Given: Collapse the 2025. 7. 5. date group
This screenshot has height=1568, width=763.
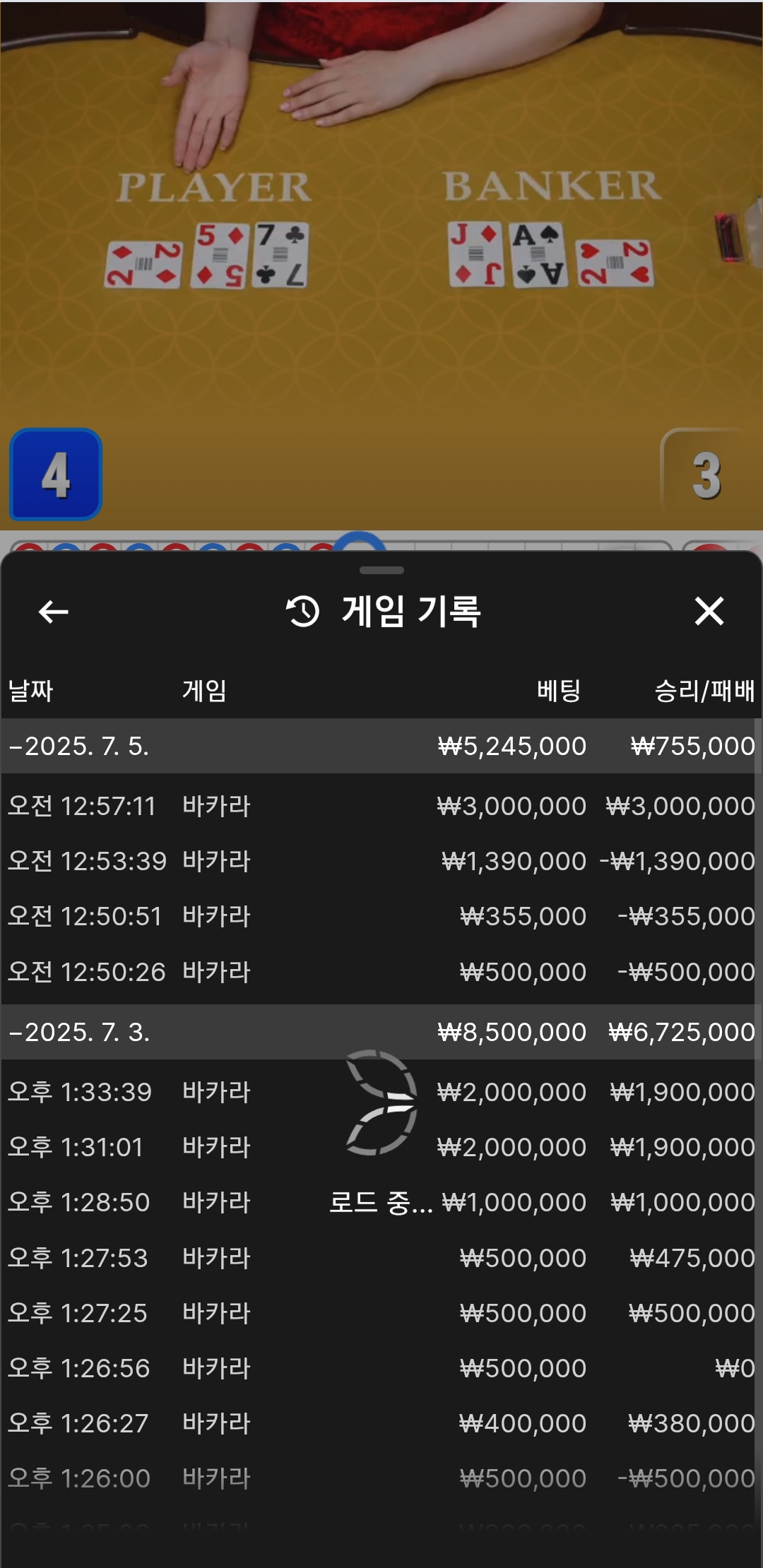Looking at the screenshot, I should point(78,747).
